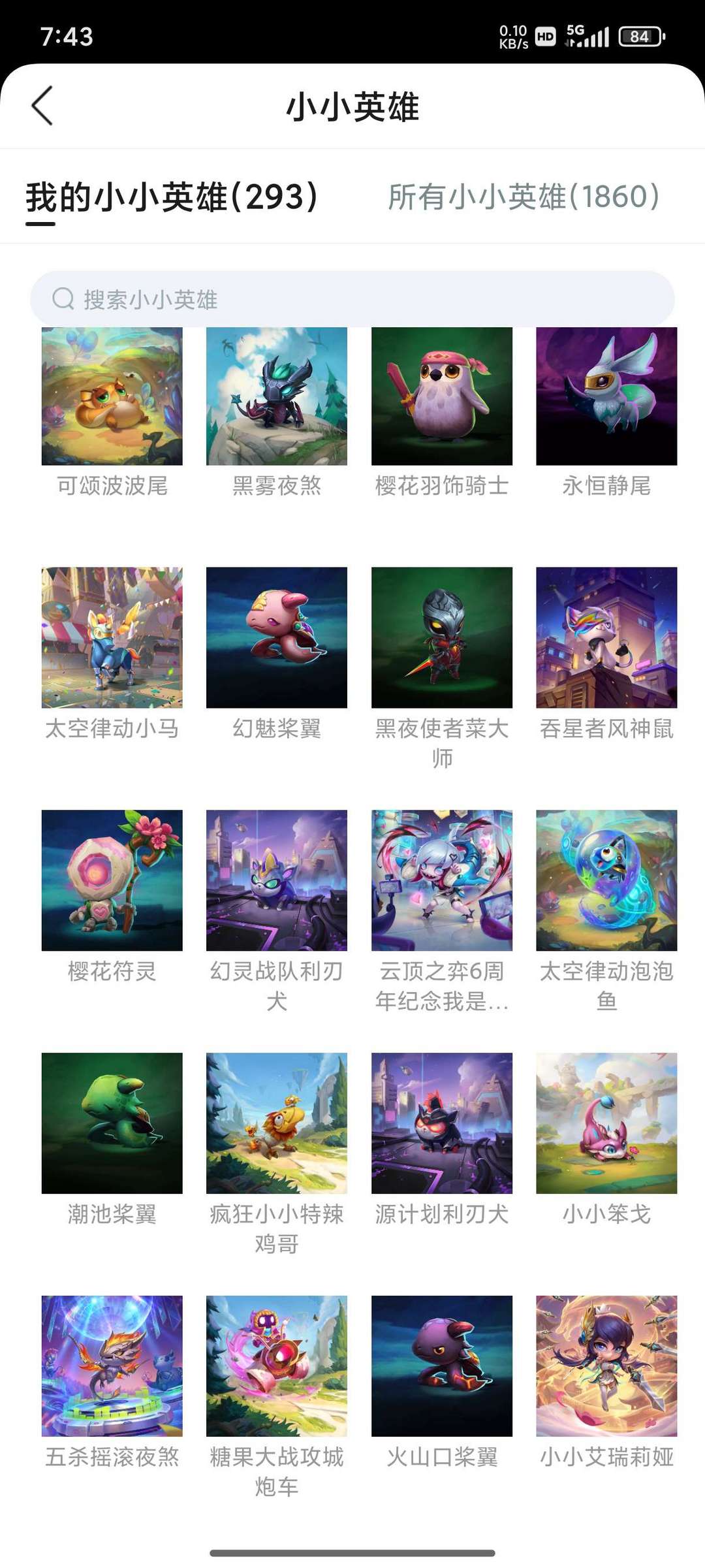Select 吞星者风神鼠 hero
Image resolution: width=705 pixels, height=1568 pixels.
(x=606, y=637)
